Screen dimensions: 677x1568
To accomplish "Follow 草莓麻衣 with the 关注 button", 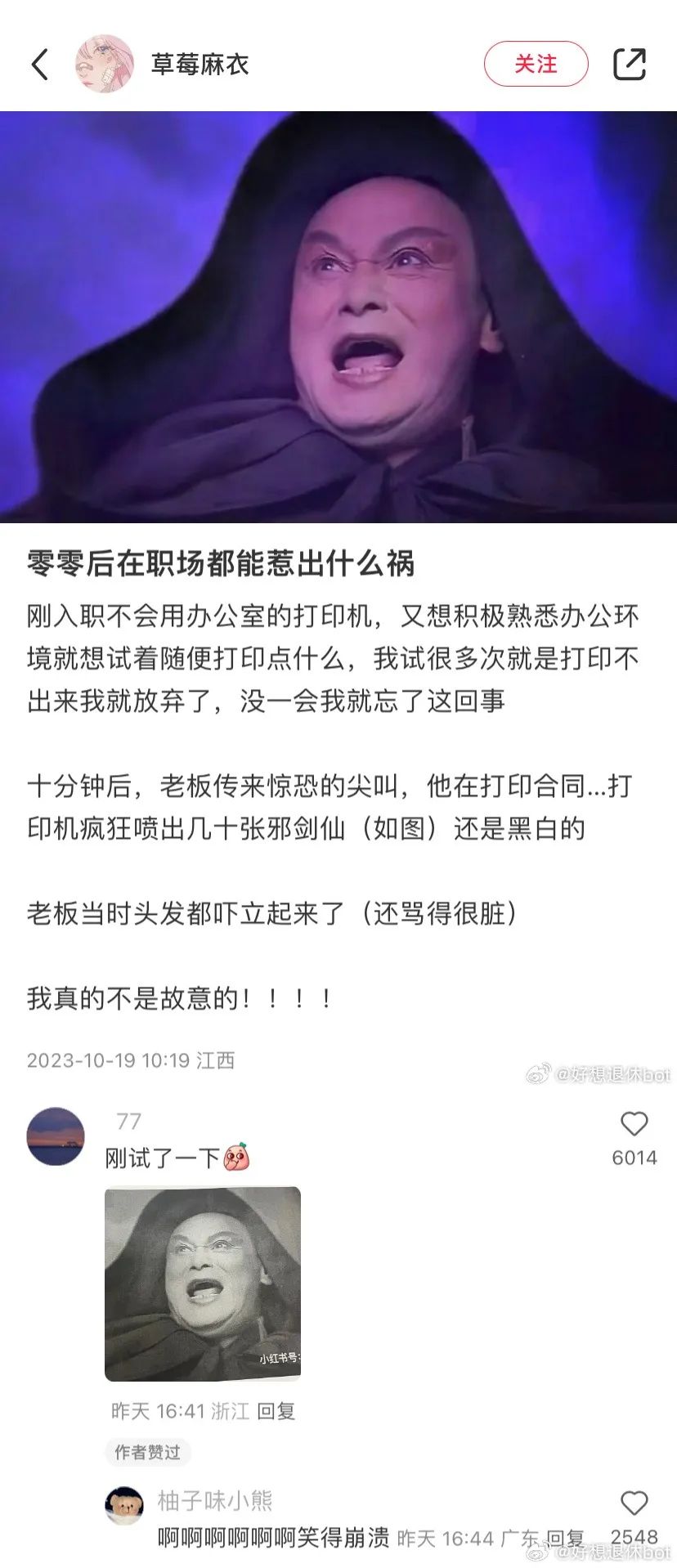I will pyautogui.click(x=536, y=65).
